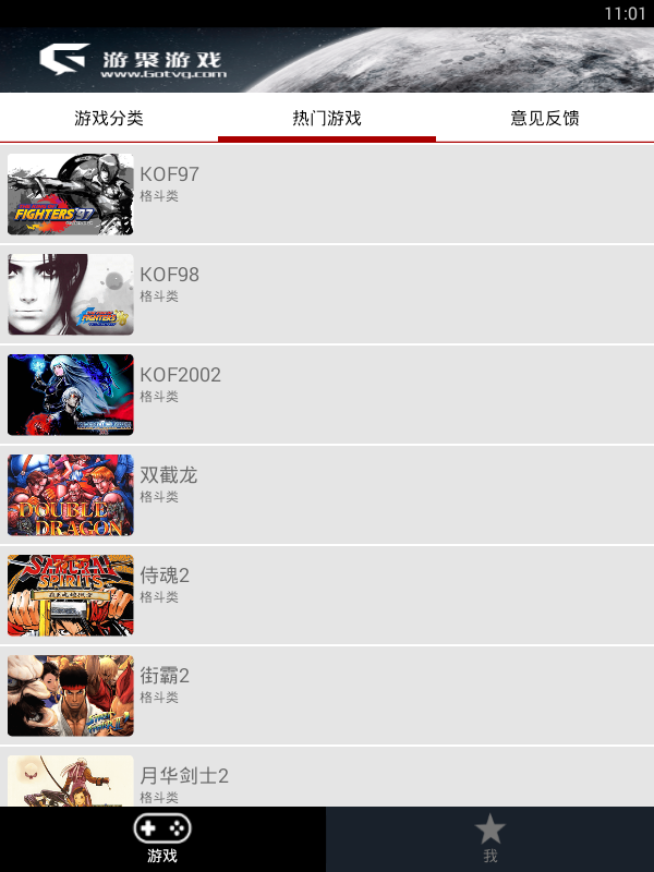Open the 意见反馈 tab
654x872 pixels.
(545, 118)
